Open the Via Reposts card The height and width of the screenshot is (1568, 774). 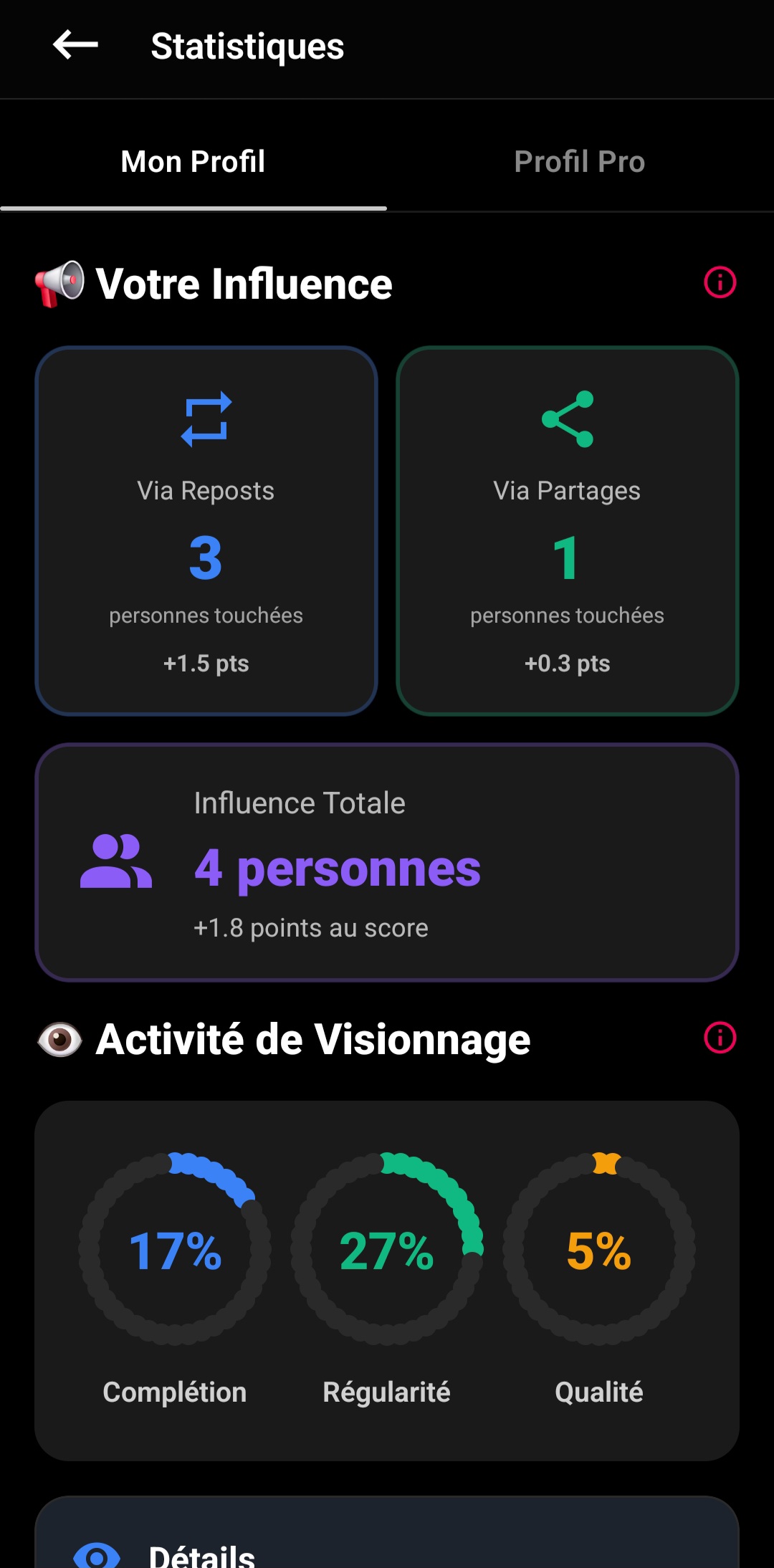point(206,530)
